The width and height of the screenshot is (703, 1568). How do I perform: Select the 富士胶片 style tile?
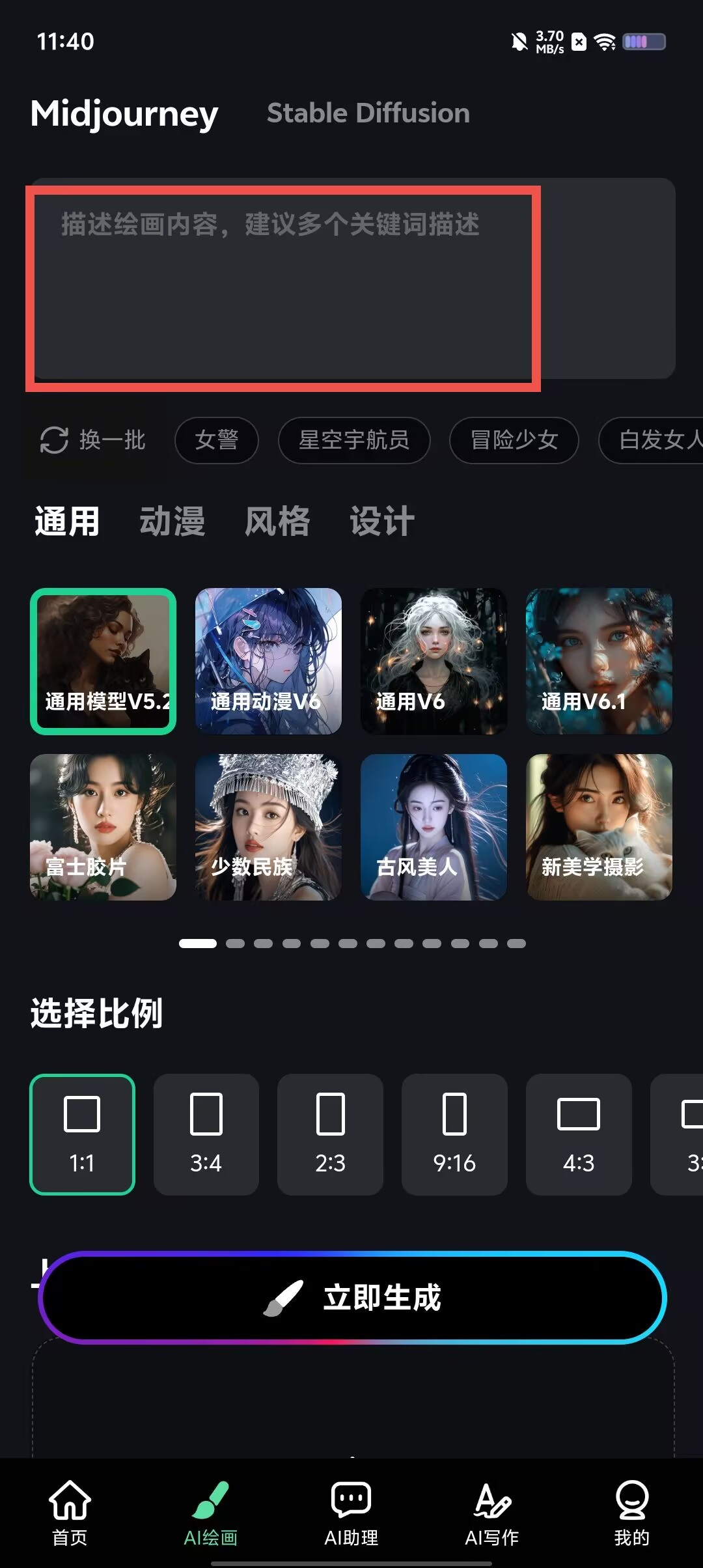tap(103, 827)
